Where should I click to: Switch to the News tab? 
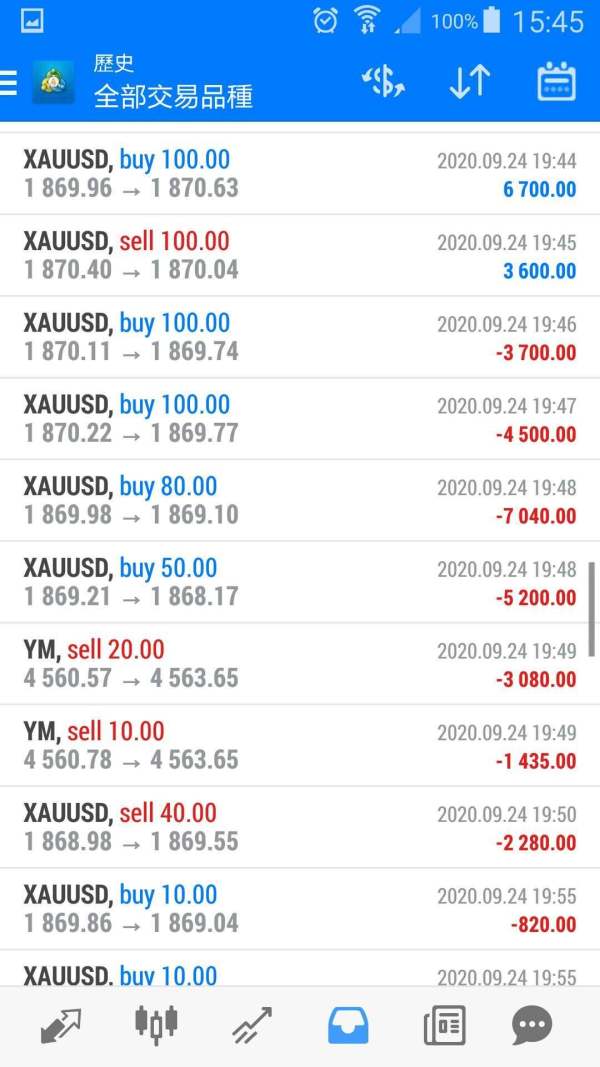pos(444,1025)
